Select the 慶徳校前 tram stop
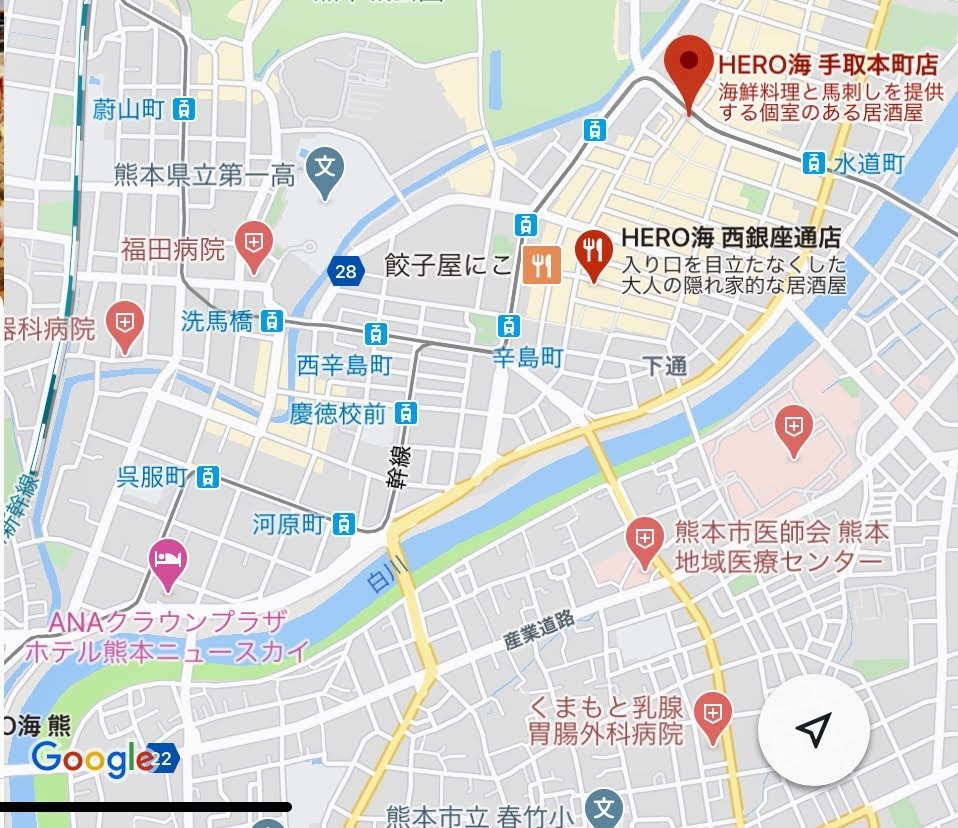The image size is (958, 828). (x=405, y=412)
